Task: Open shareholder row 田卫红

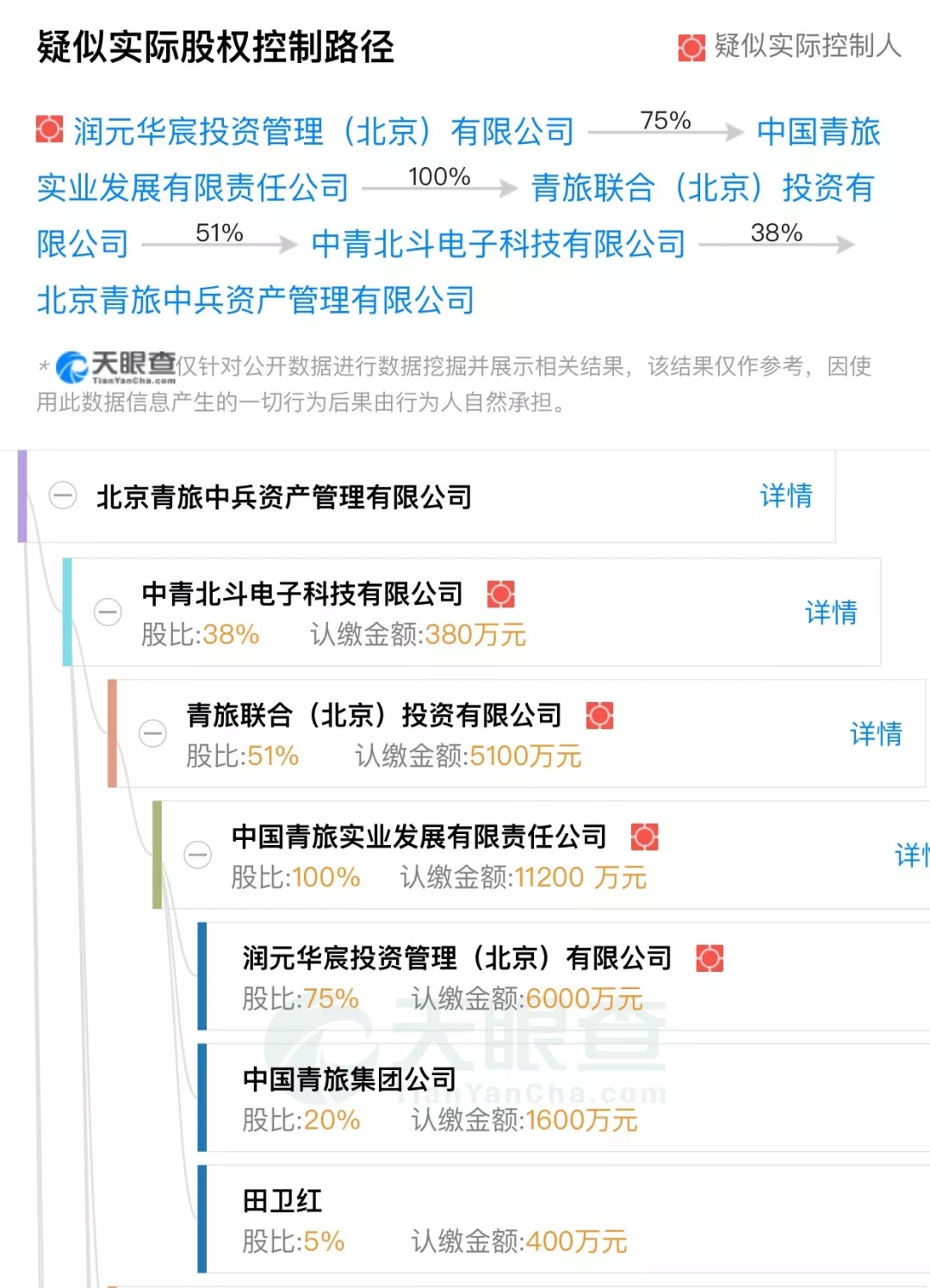Action: 282,1201
